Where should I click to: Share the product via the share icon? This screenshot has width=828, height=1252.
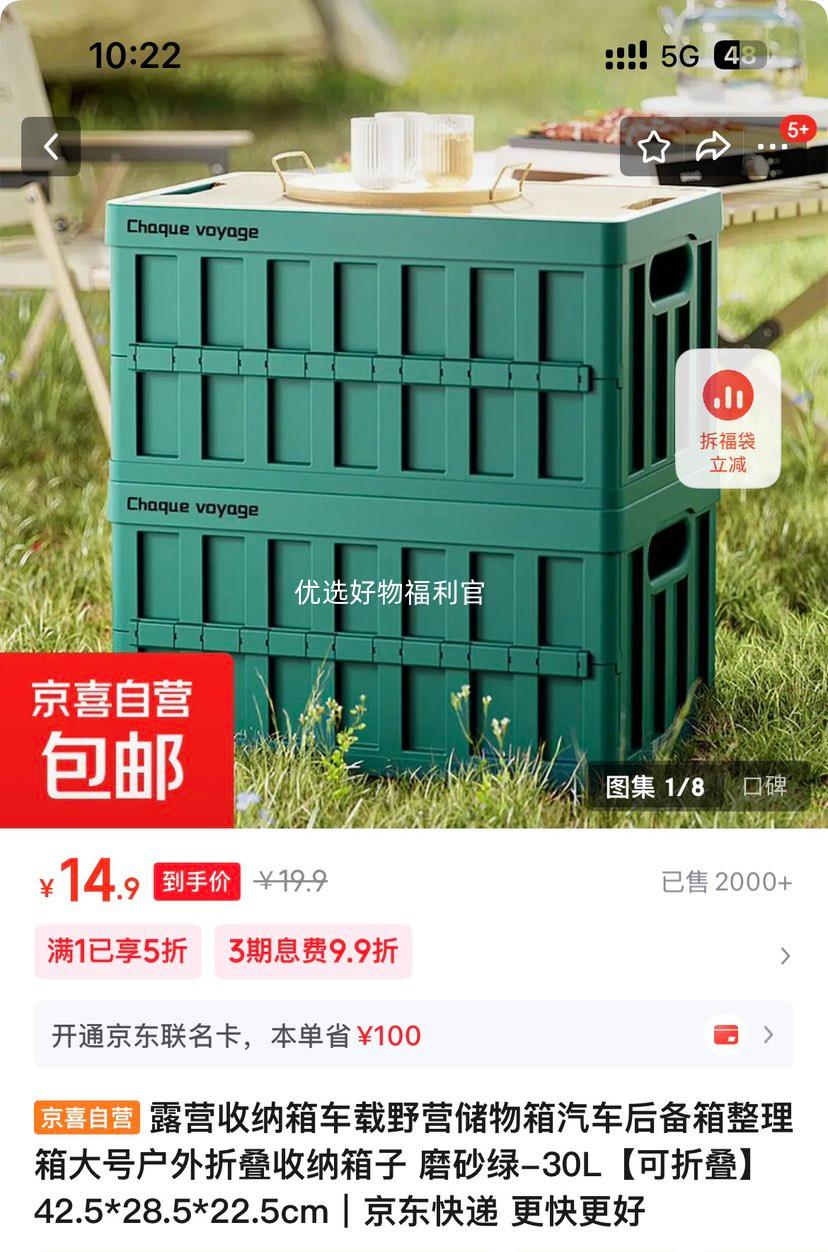click(712, 146)
